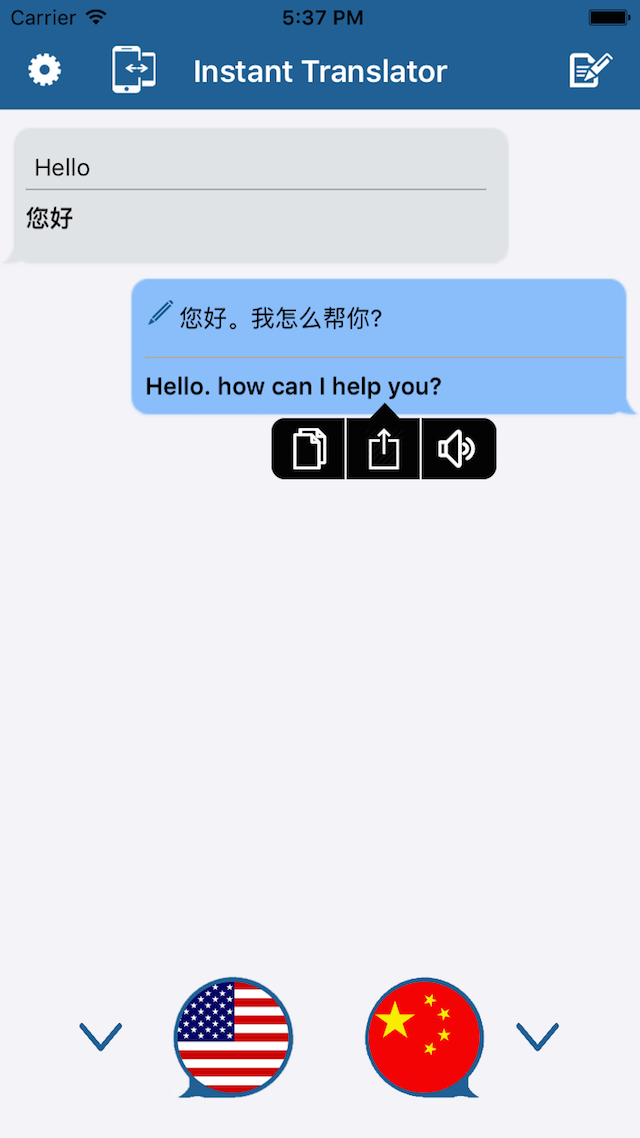Open the compose note icon
This screenshot has width=640, height=1138.
coord(590,70)
